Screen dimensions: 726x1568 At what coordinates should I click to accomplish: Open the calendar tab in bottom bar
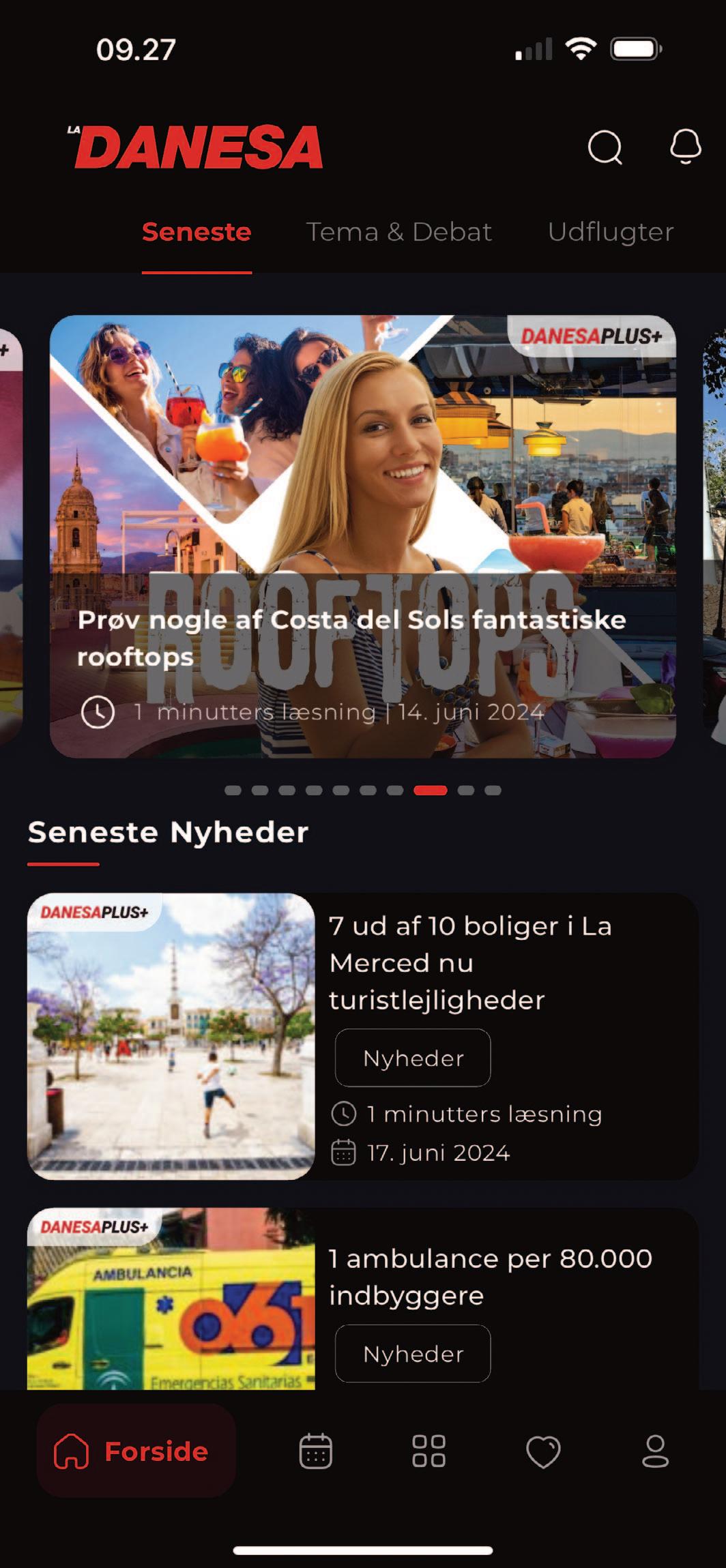click(x=315, y=1451)
